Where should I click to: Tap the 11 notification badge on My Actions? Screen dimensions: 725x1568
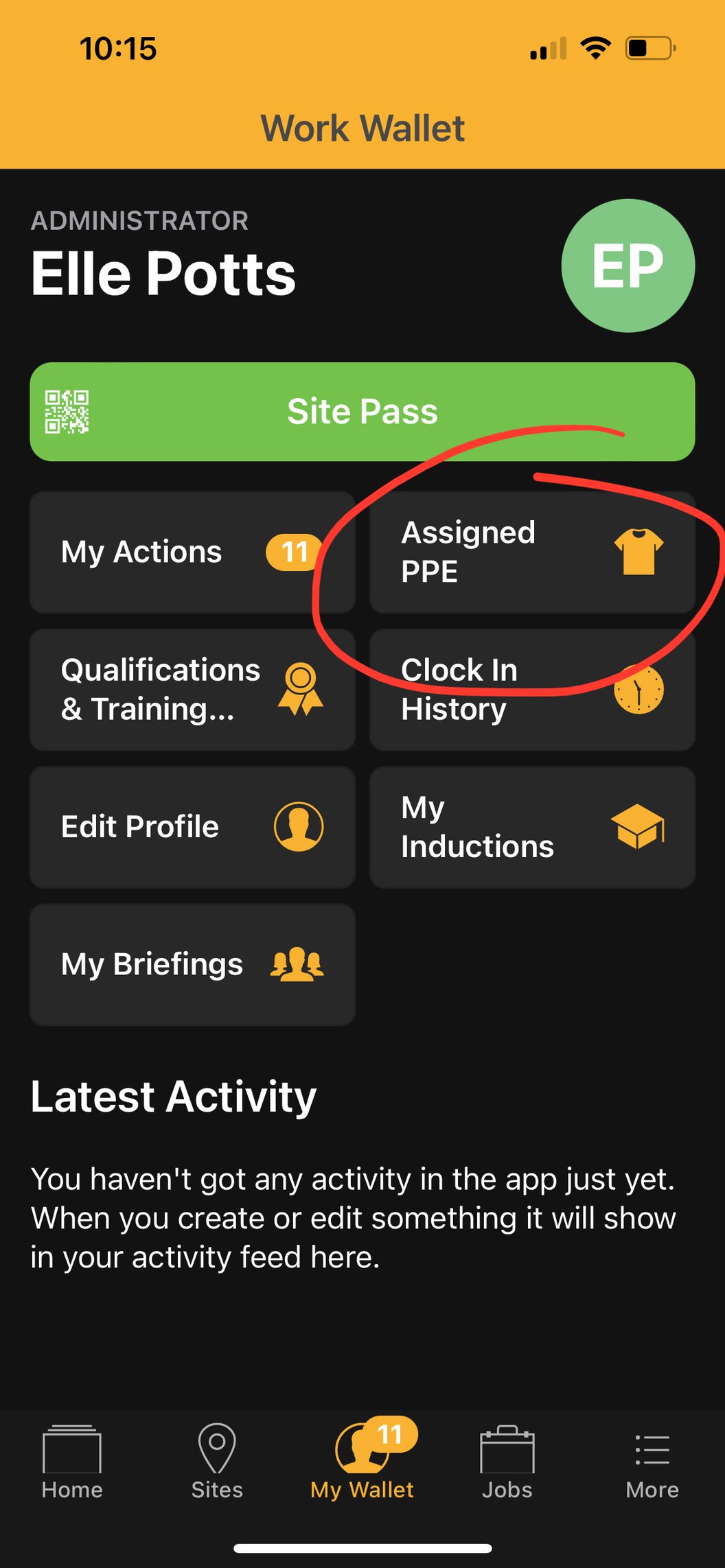click(x=295, y=551)
